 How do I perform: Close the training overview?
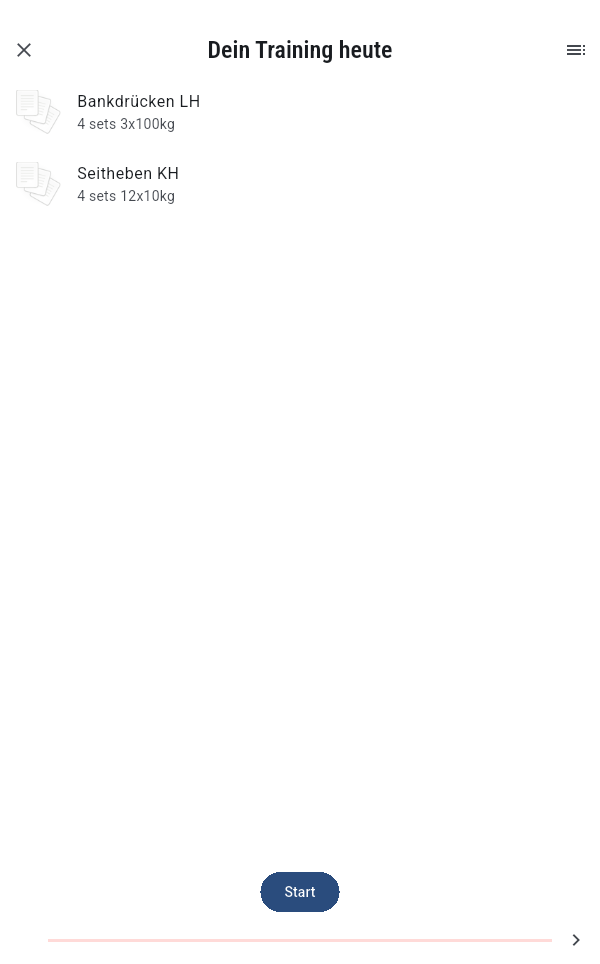[x=24, y=50]
